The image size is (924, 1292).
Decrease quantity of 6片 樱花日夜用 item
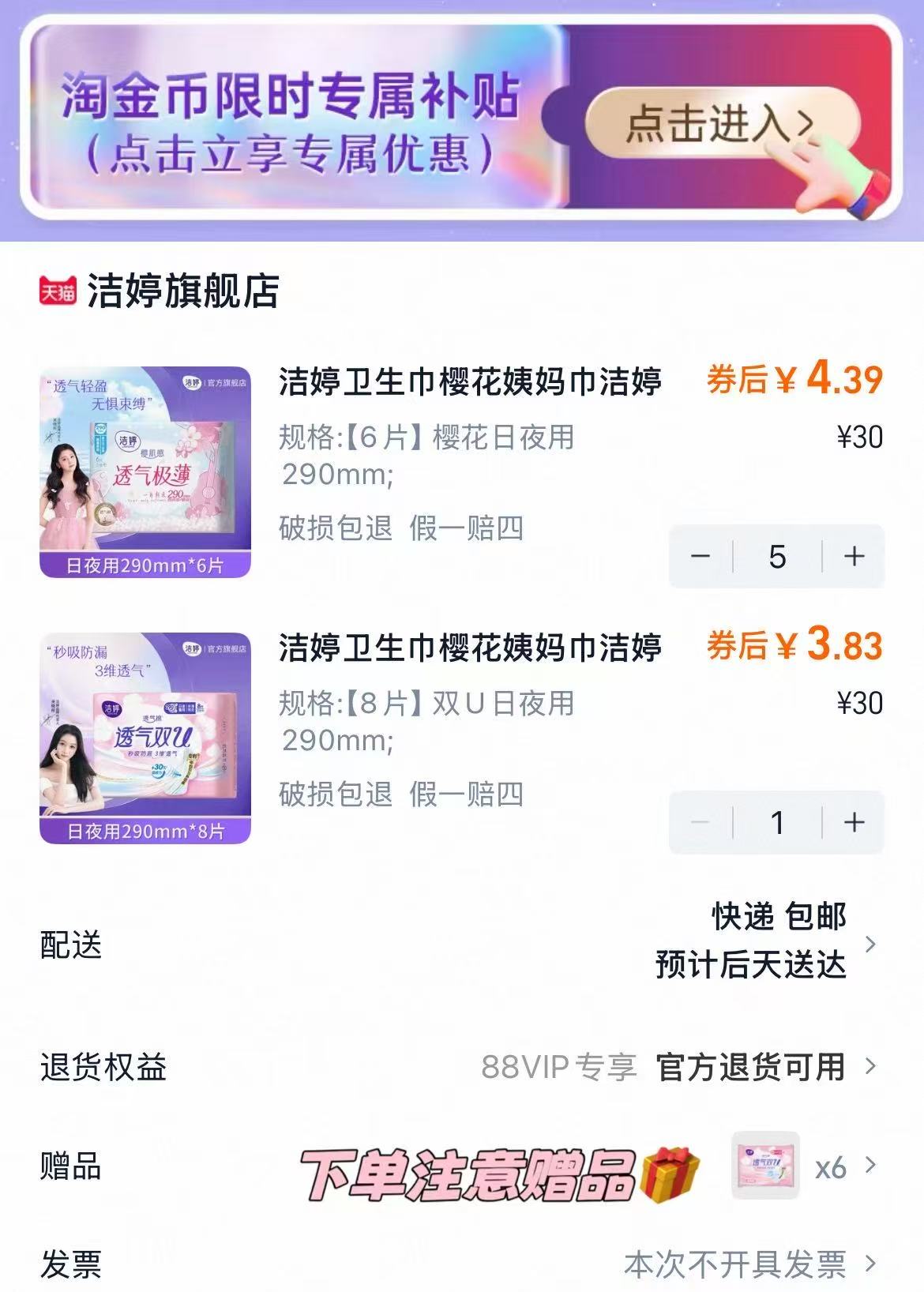(x=701, y=557)
